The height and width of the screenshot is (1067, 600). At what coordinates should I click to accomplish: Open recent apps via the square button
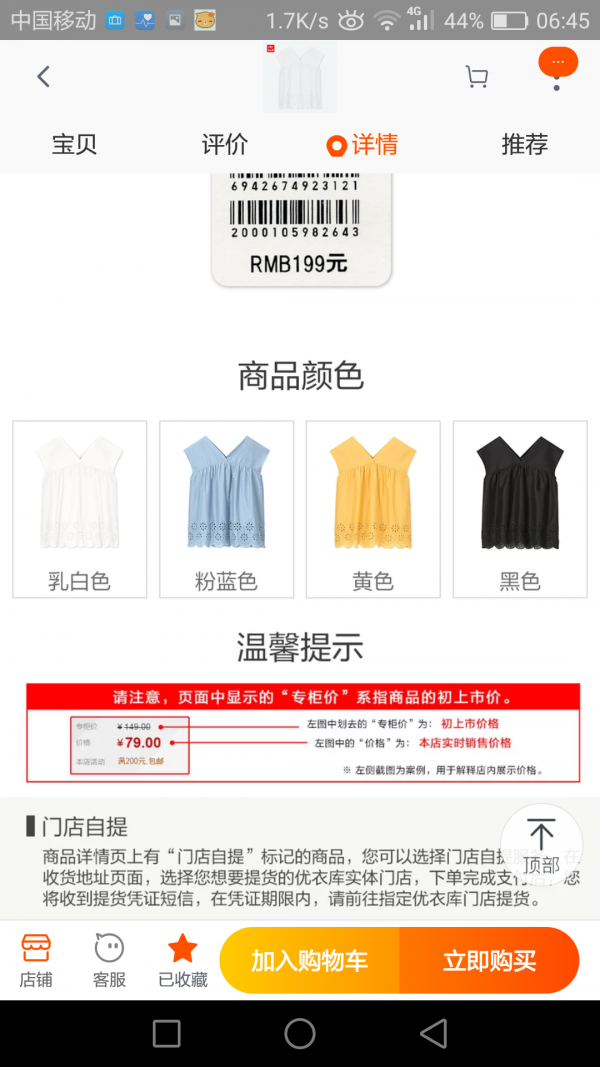[167, 1033]
